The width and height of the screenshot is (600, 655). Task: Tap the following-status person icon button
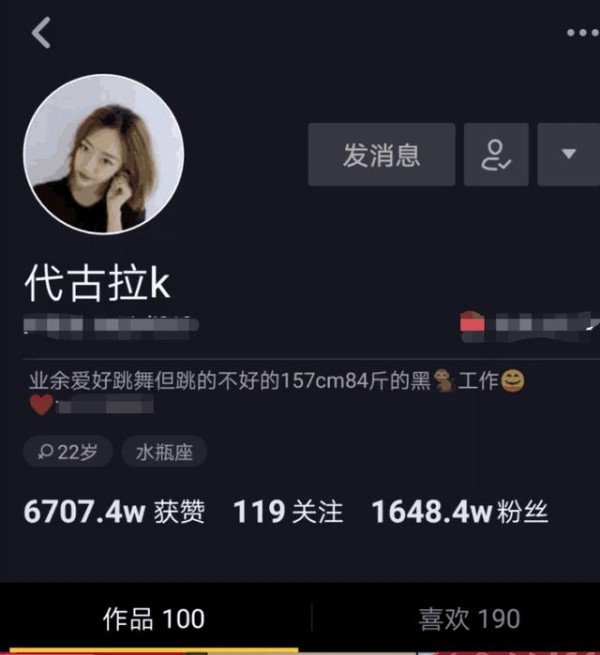point(496,155)
